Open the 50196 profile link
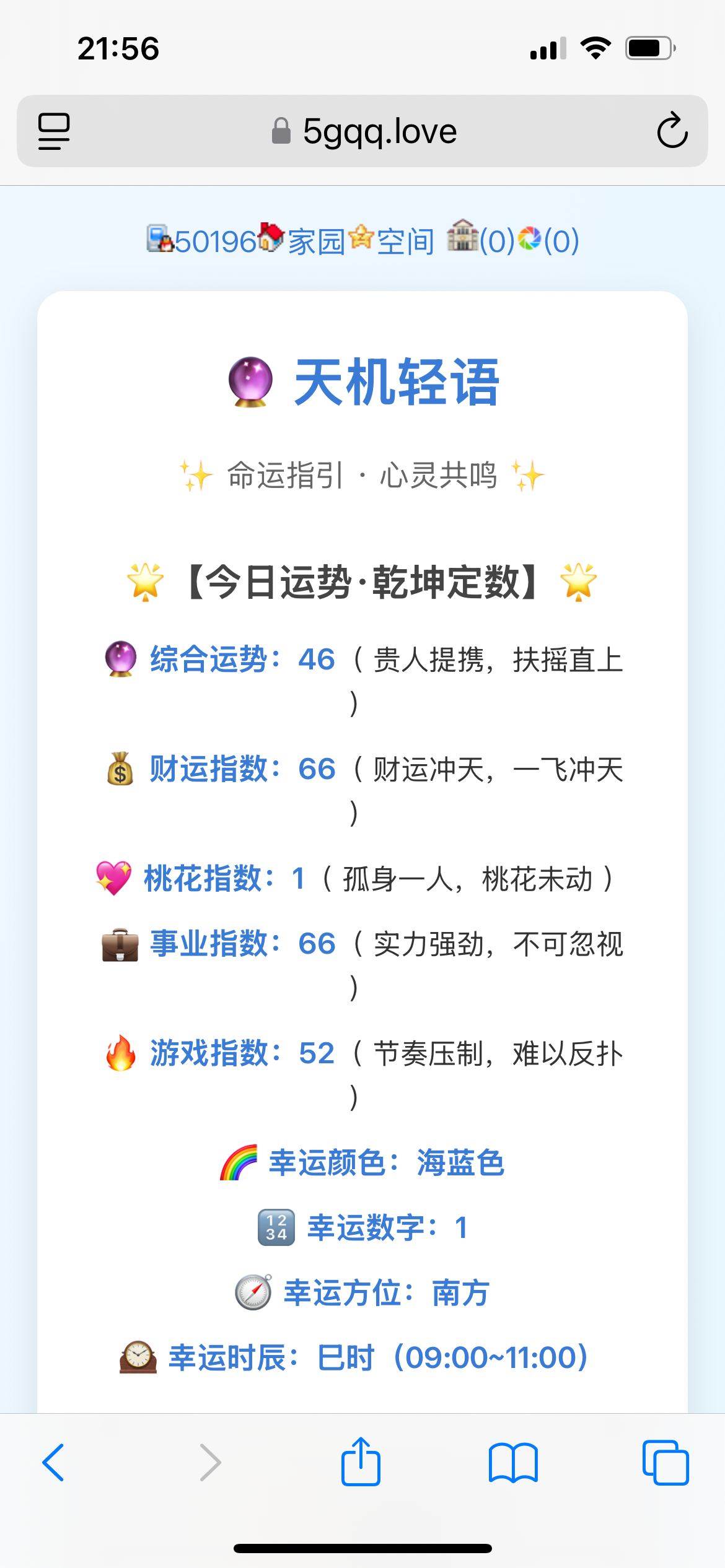The height and width of the screenshot is (1568, 725). 214,241
